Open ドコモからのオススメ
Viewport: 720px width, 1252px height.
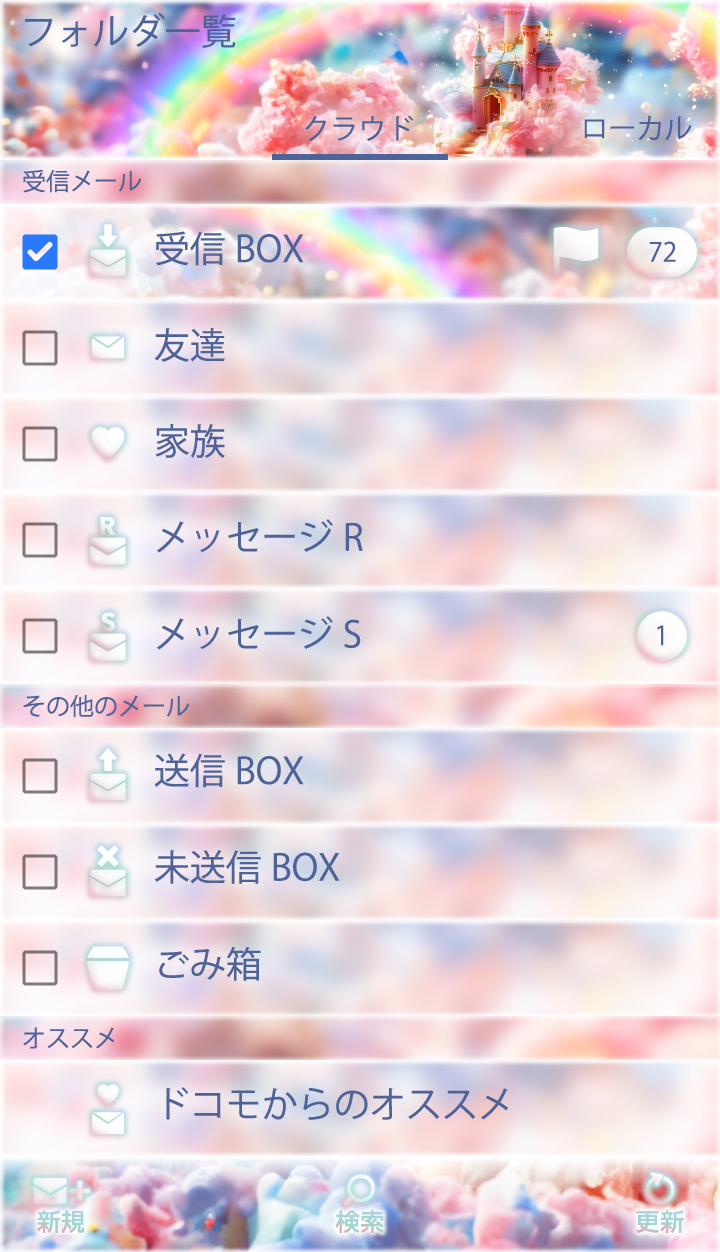(x=332, y=1104)
